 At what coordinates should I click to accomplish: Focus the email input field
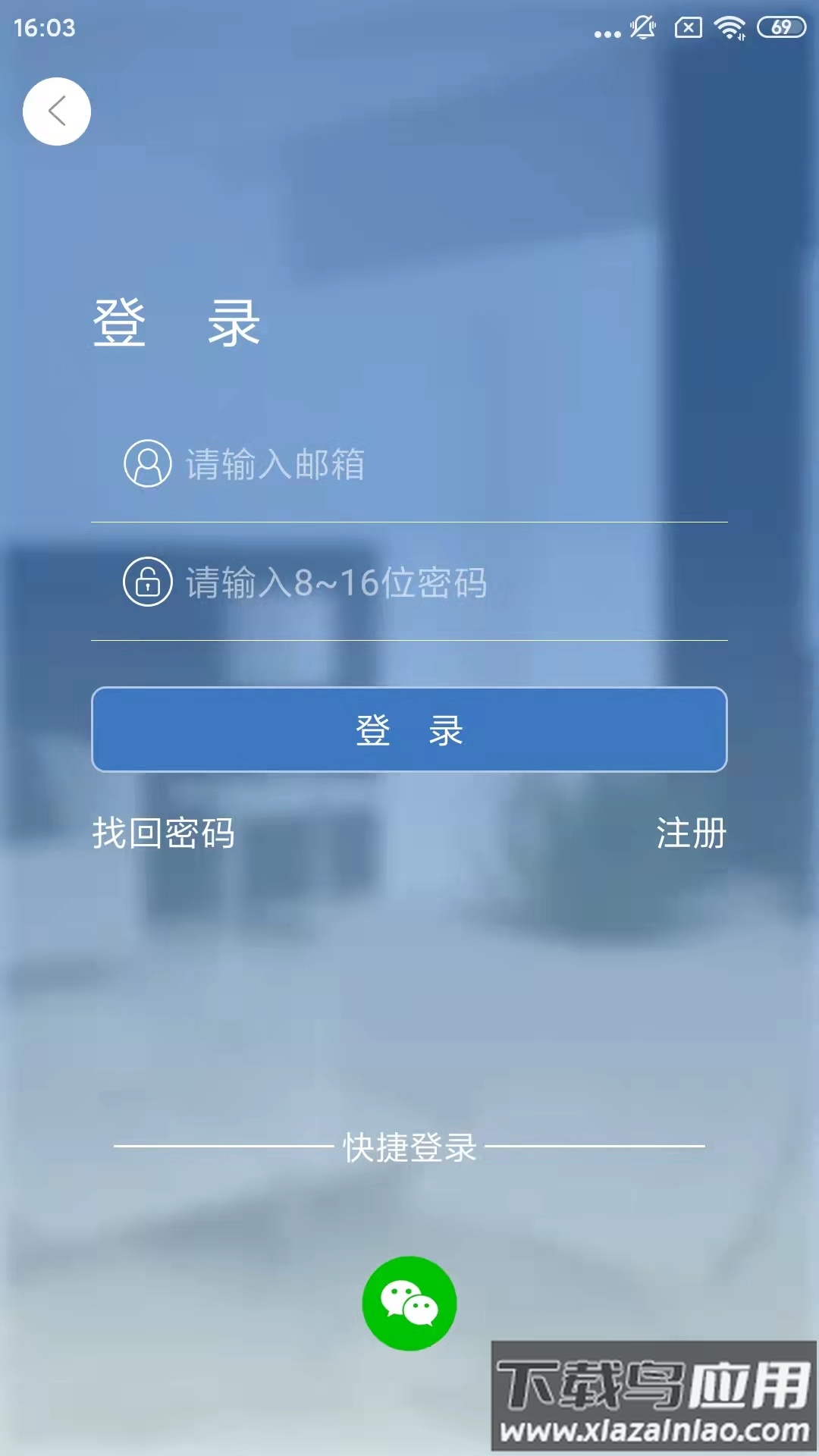pyautogui.click(x=425, y=464)
